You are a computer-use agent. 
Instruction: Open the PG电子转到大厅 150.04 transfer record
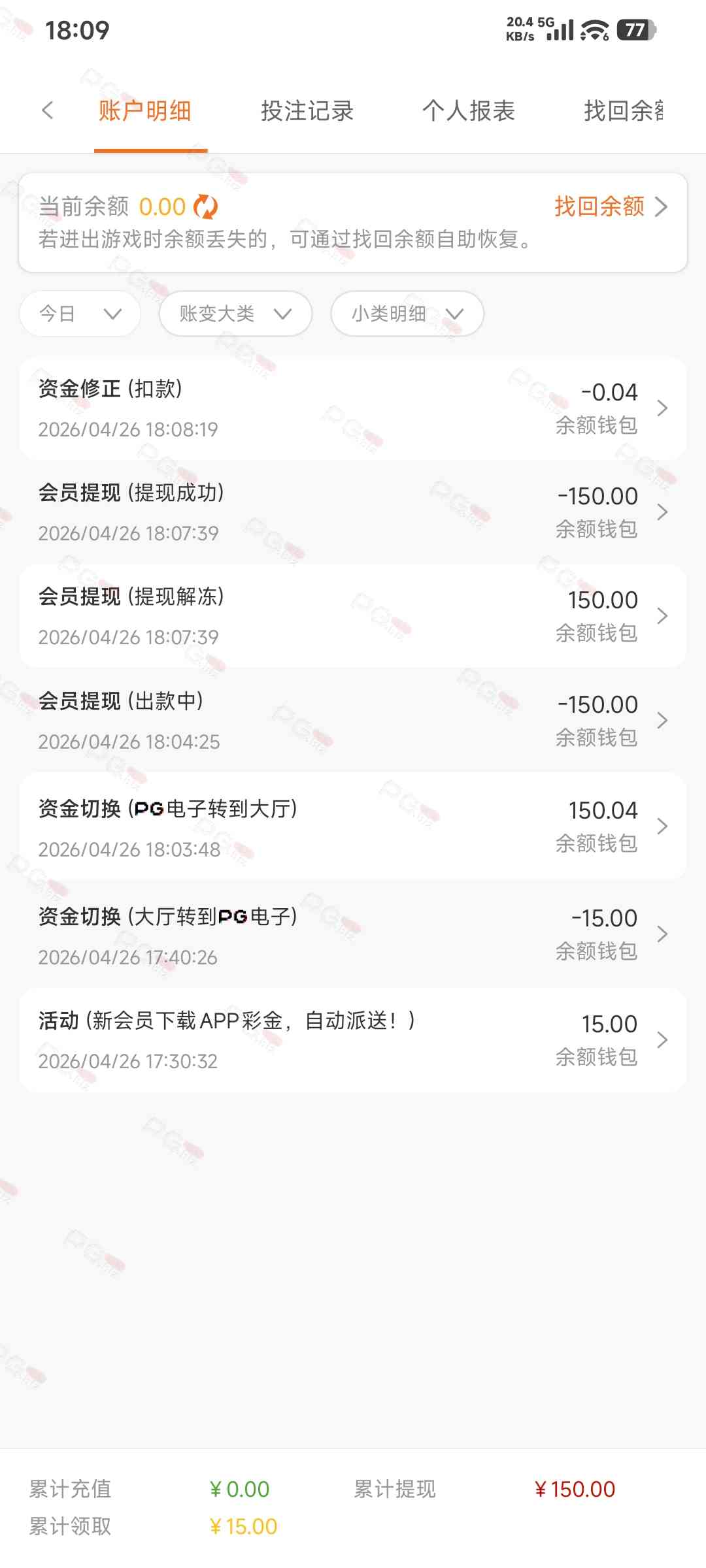pyautogui.click(x=353, y=827)
